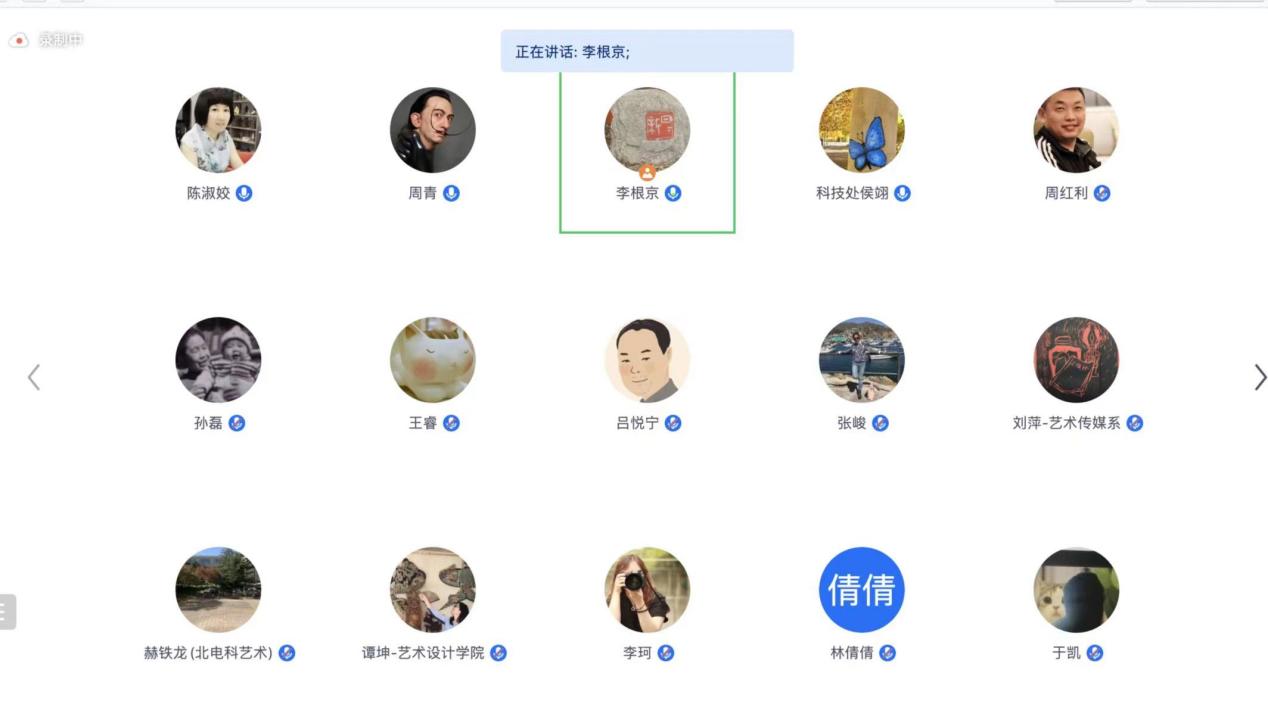Select participant 周青

coord(432,131)
